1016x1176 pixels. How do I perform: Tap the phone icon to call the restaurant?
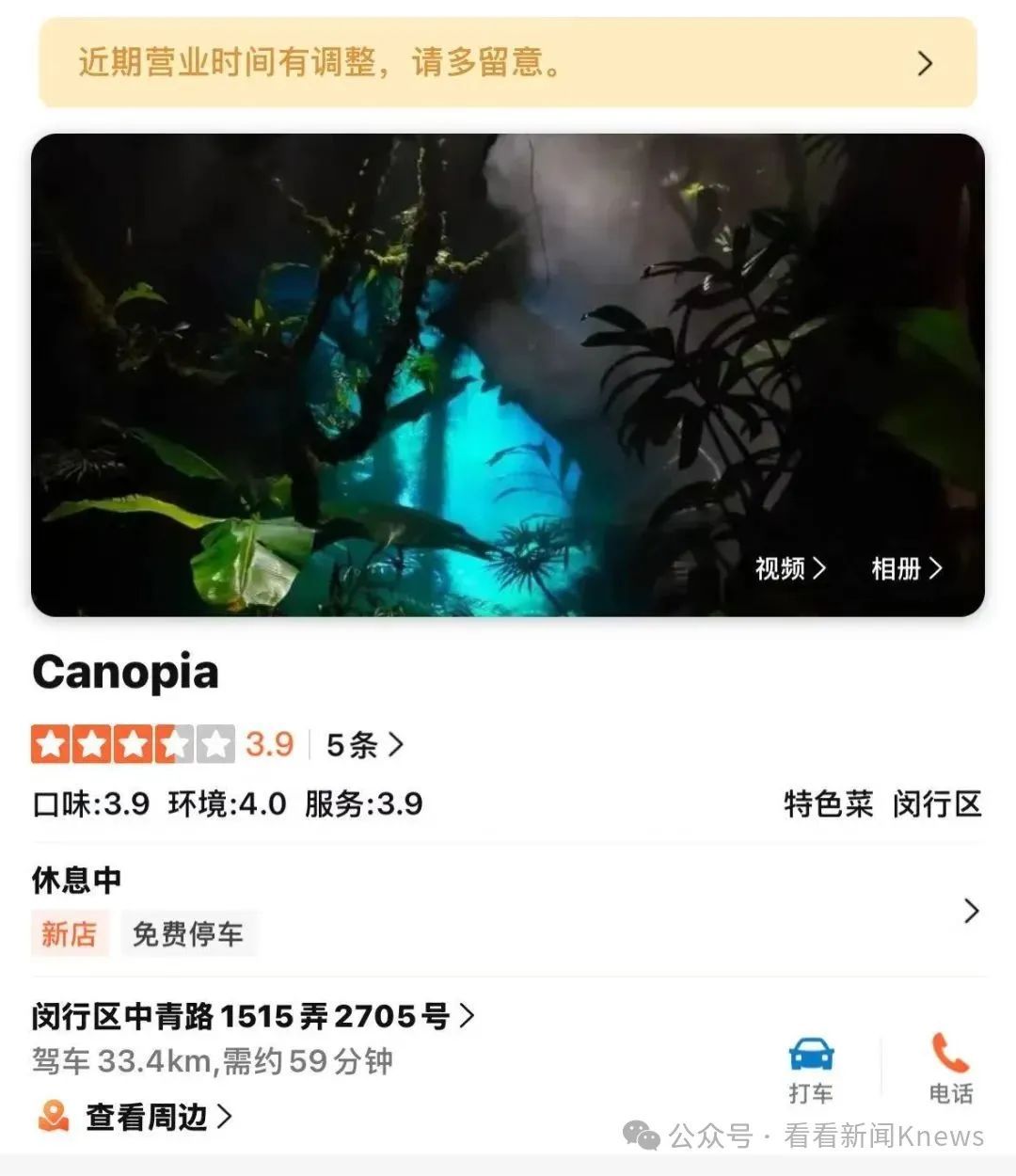[x=949, y=1056]
